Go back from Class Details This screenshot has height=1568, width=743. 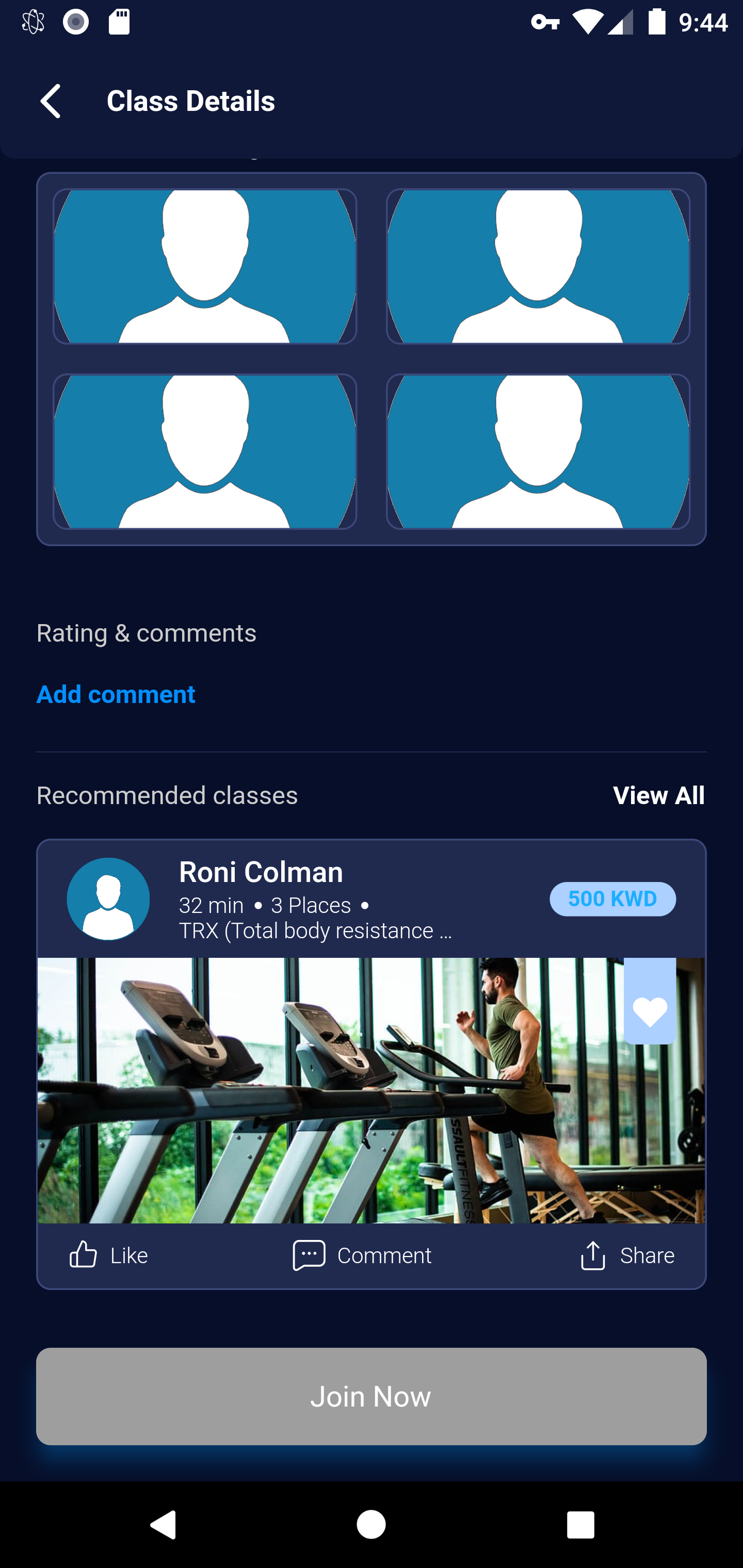[51, 101]
